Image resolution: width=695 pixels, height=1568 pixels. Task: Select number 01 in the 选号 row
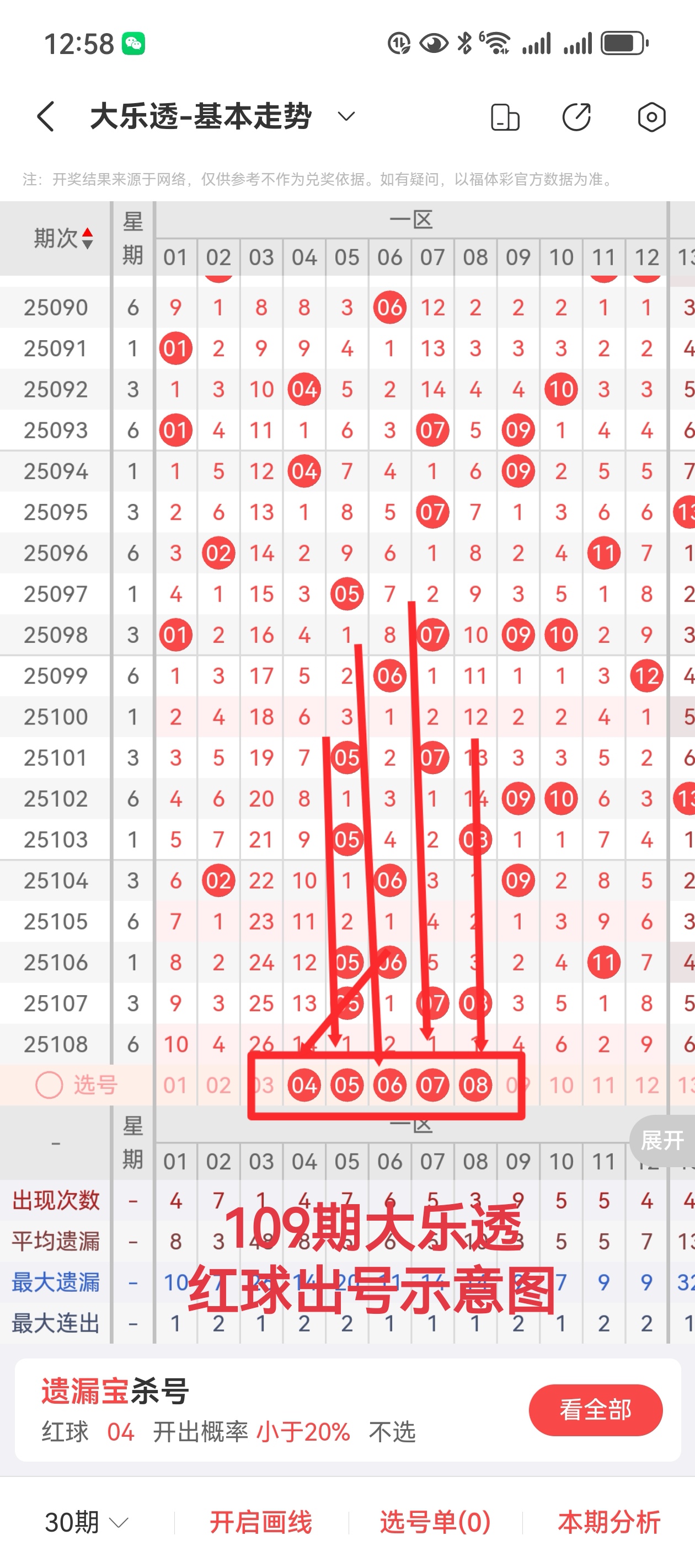[175, 1085]
